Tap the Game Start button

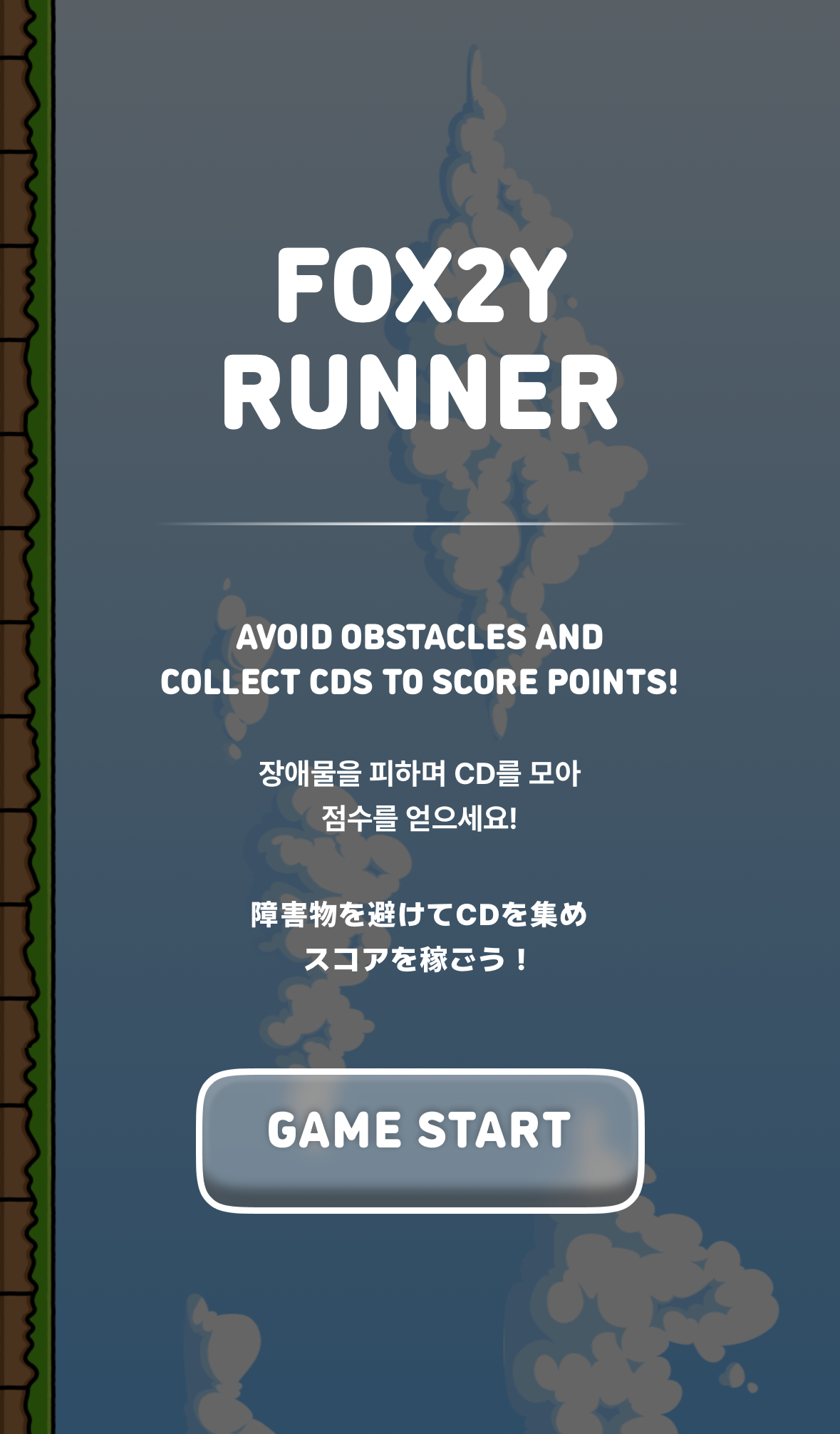[420, 1139]
